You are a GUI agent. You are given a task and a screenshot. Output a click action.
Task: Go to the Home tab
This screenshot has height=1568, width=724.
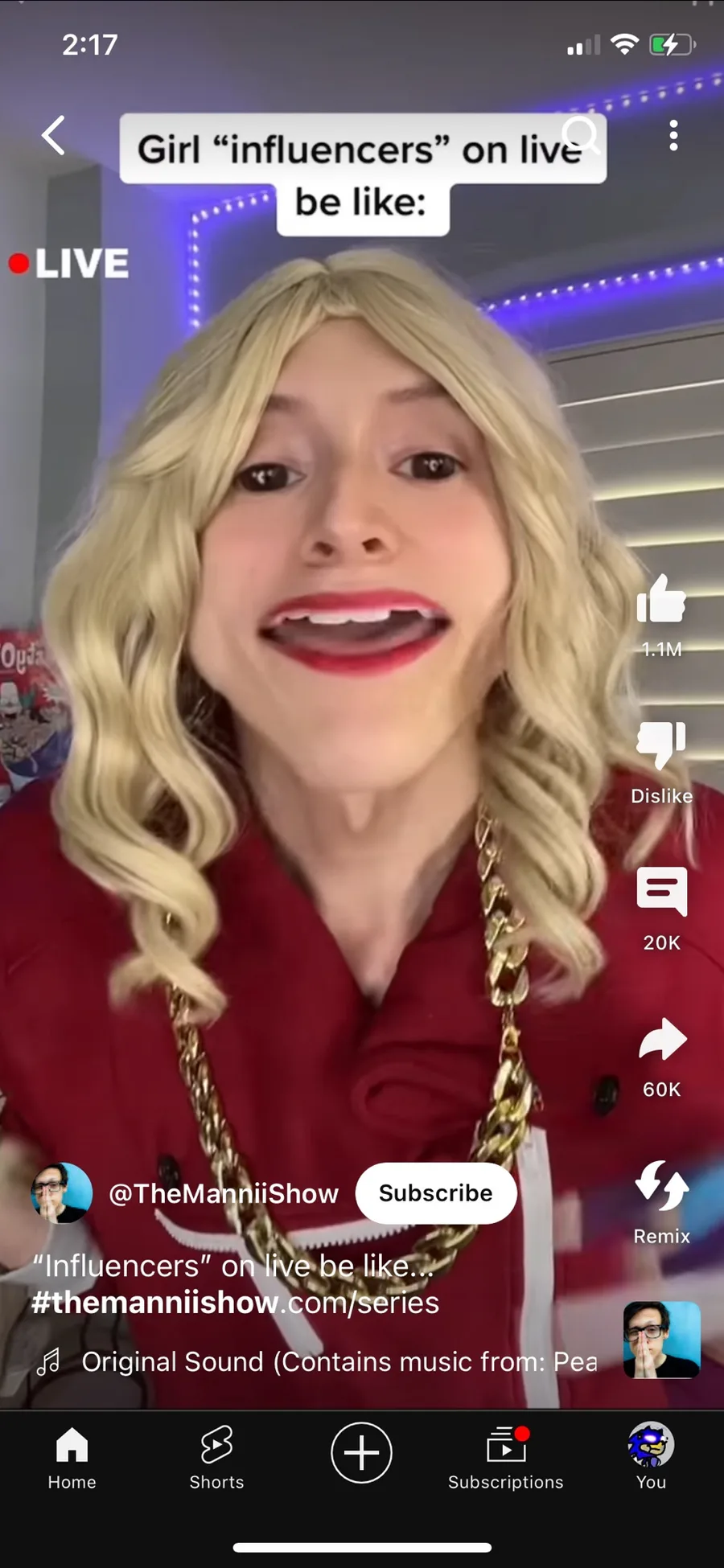pyautogui.click(x=72, y=1458)
